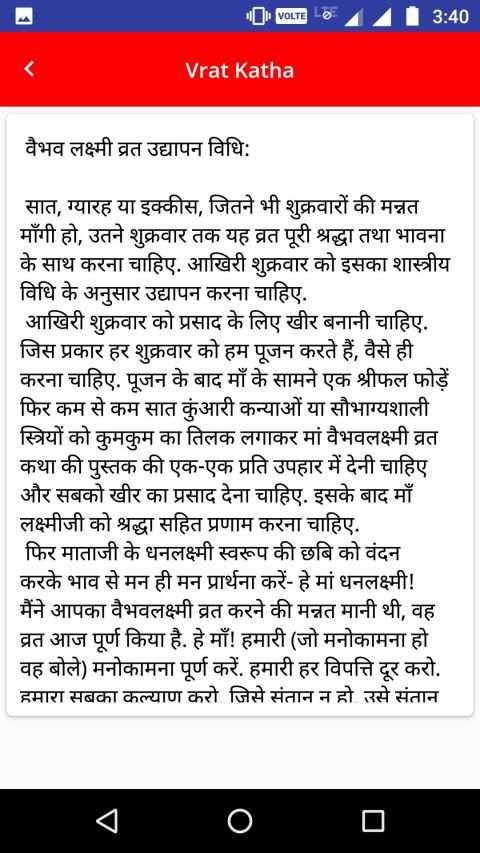Tap the system back button
This screenshot has height=853, width=480.
click(x=106, y=820)
